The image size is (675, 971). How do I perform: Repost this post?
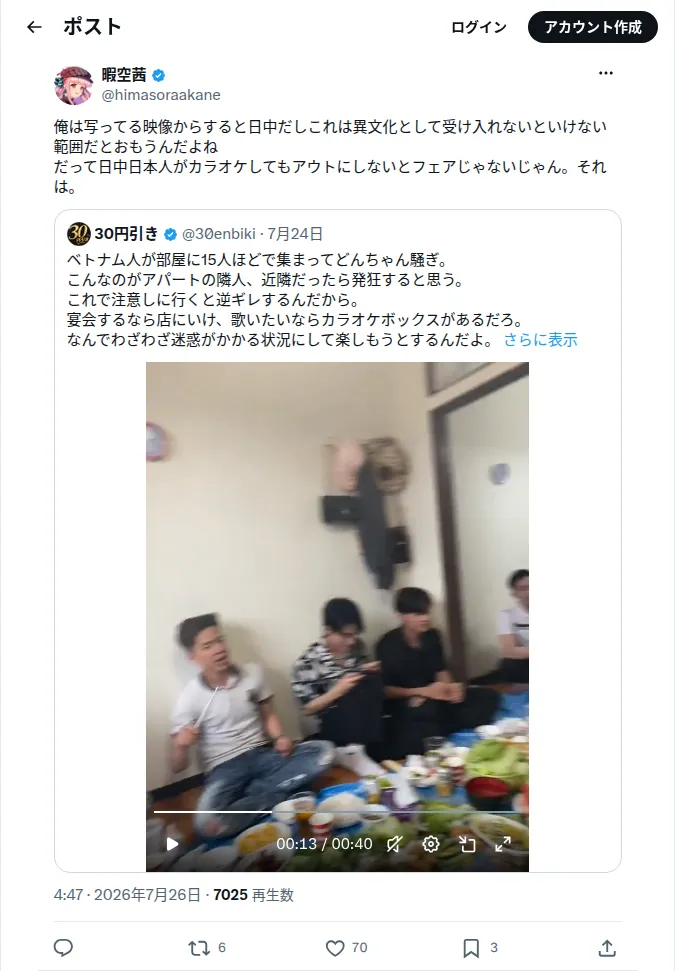click(207, 947)
